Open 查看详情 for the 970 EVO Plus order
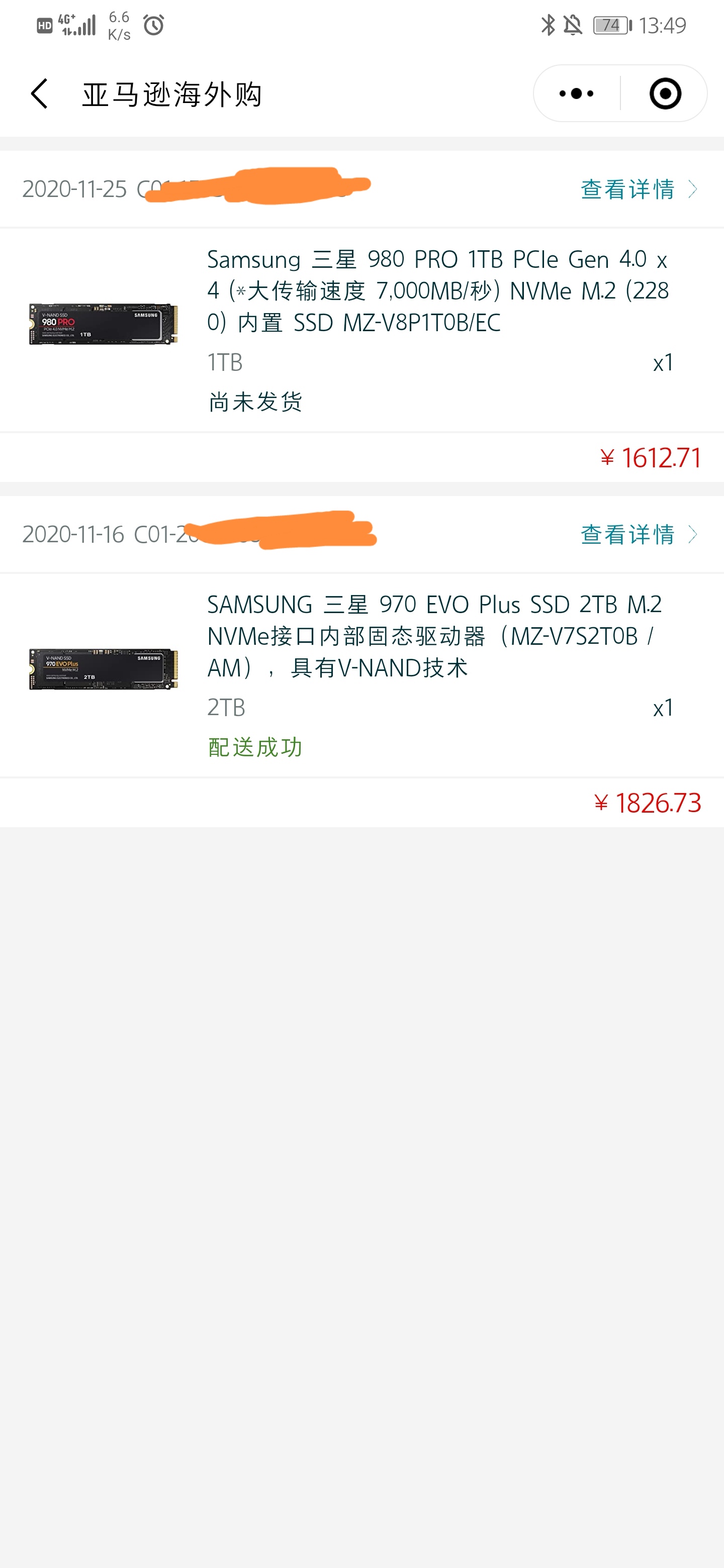The height and width of the screenshot is (1568, 724). coord(627,534)
